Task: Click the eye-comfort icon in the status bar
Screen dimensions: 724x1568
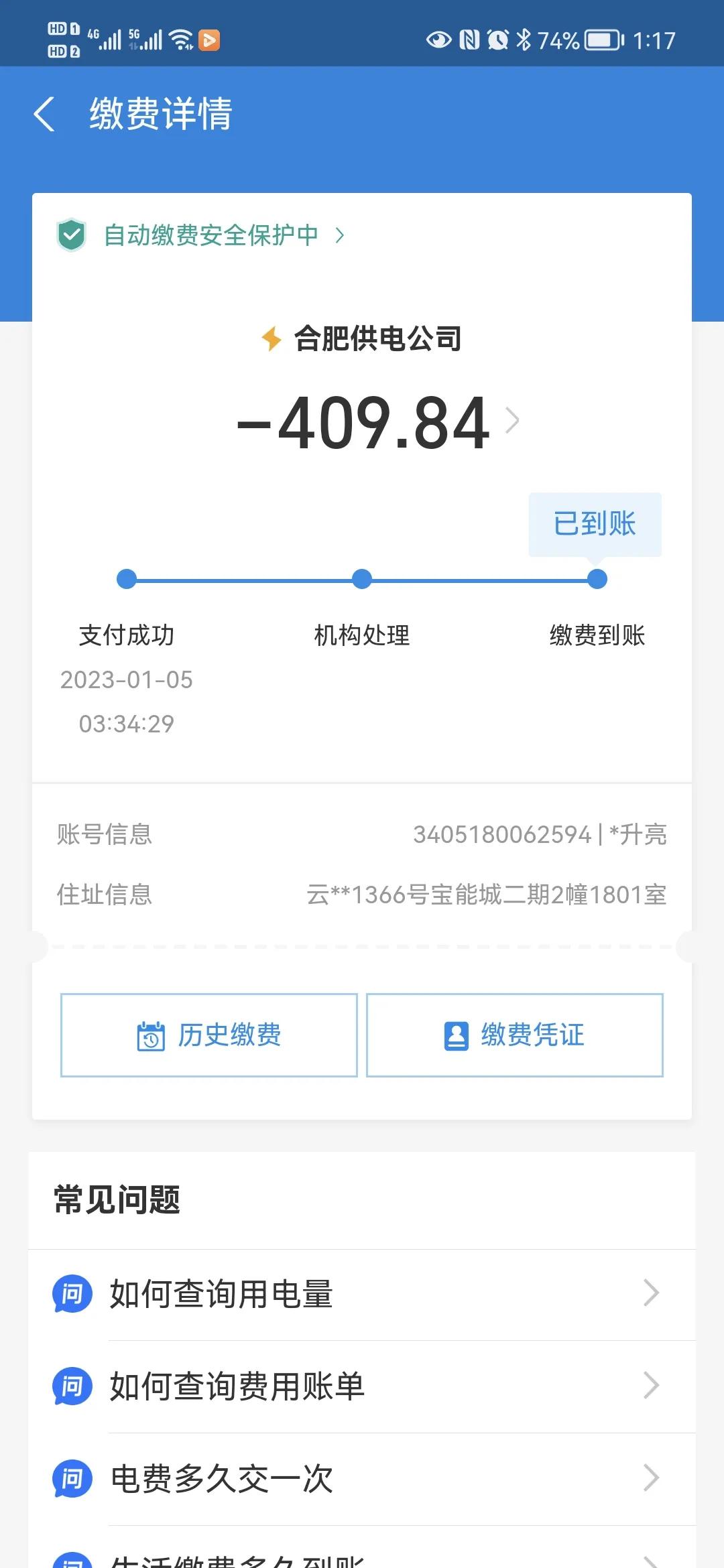Action: pyautogui.click(x=438, y=40)
